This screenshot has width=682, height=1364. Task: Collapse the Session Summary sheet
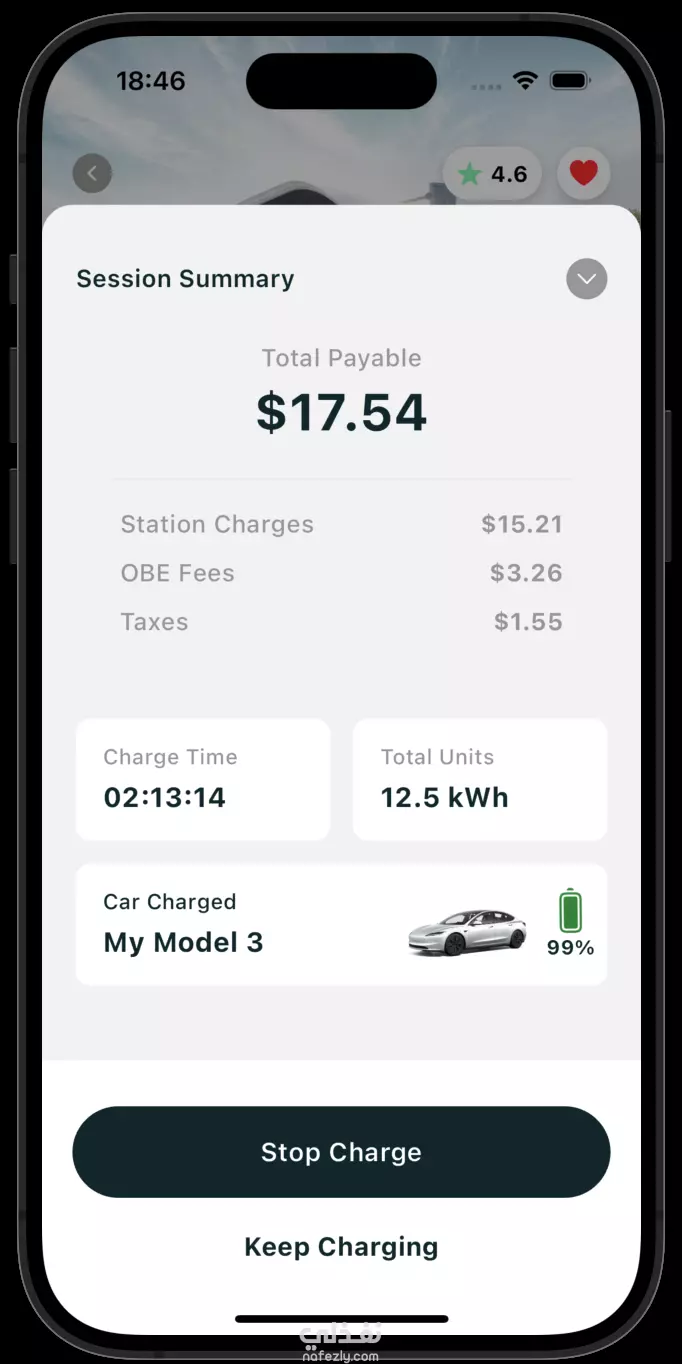[587, 279]
